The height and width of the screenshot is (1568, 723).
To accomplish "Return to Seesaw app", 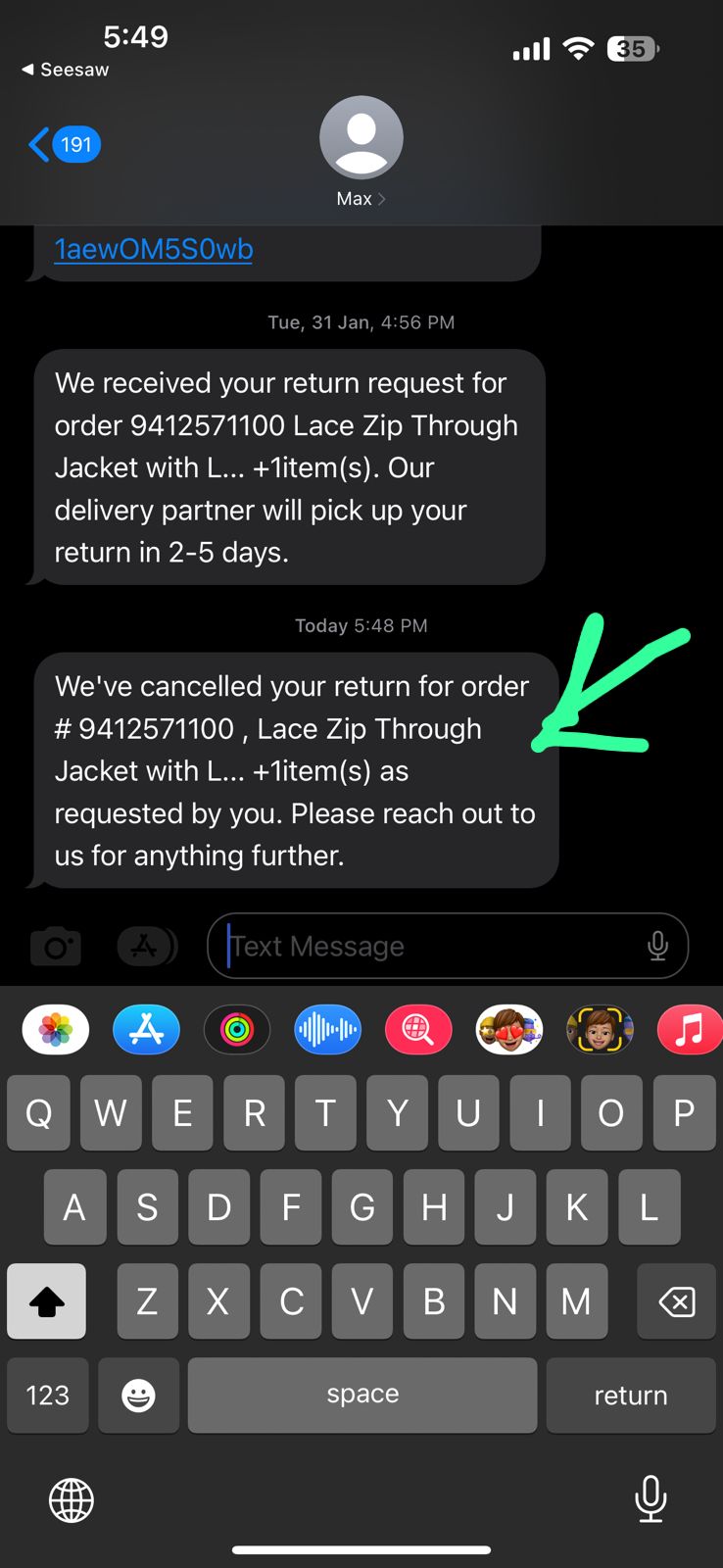I will point(65,70).
